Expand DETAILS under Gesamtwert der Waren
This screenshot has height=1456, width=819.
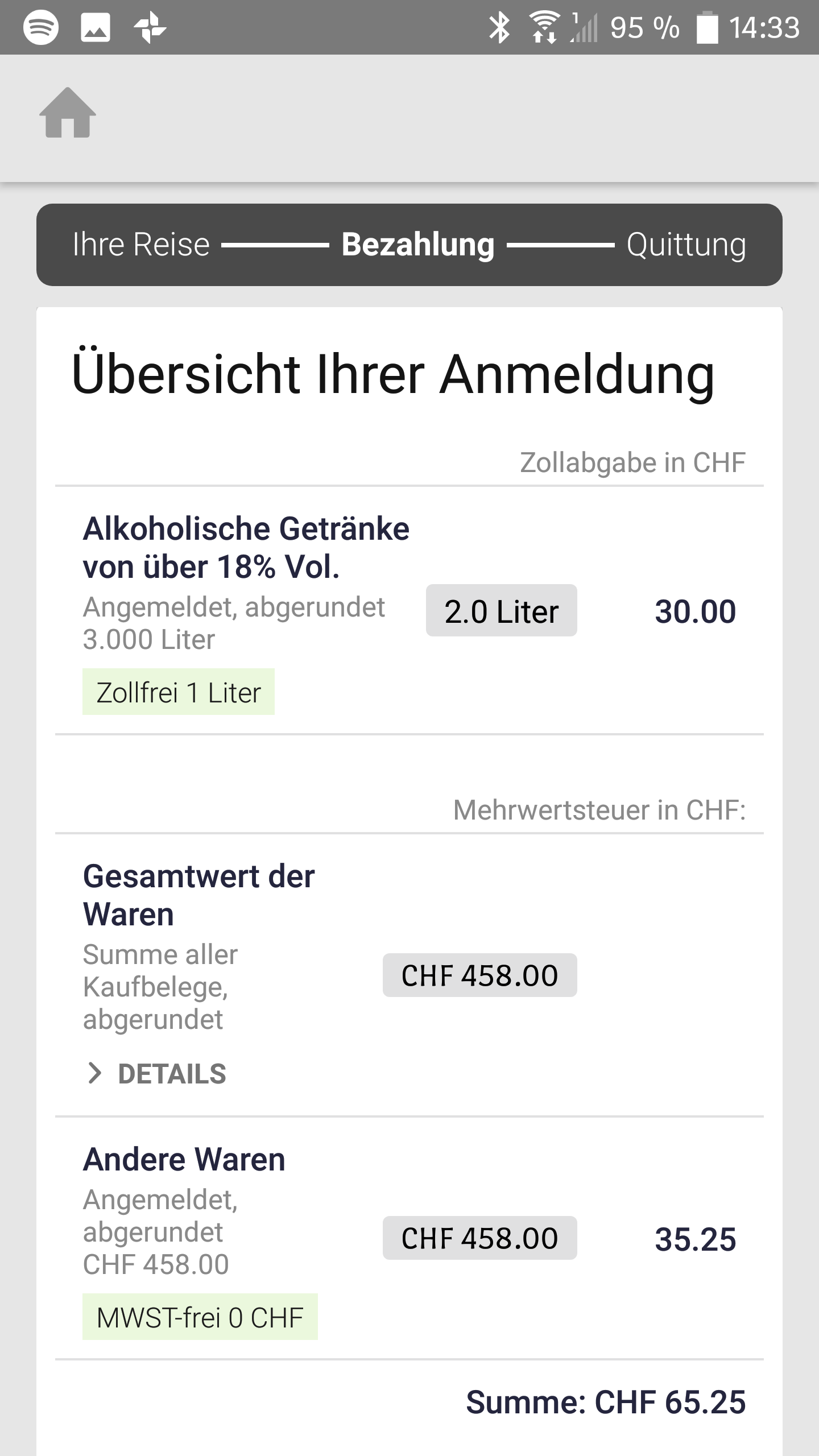click(x=156, y=1074)
